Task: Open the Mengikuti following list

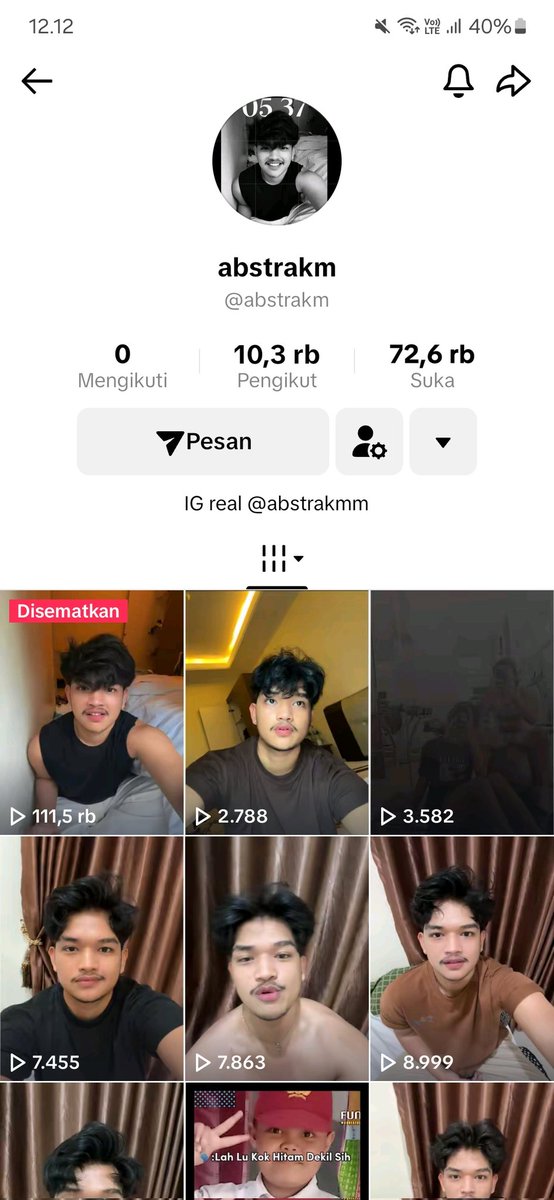Action: click(x=123, y=366)
